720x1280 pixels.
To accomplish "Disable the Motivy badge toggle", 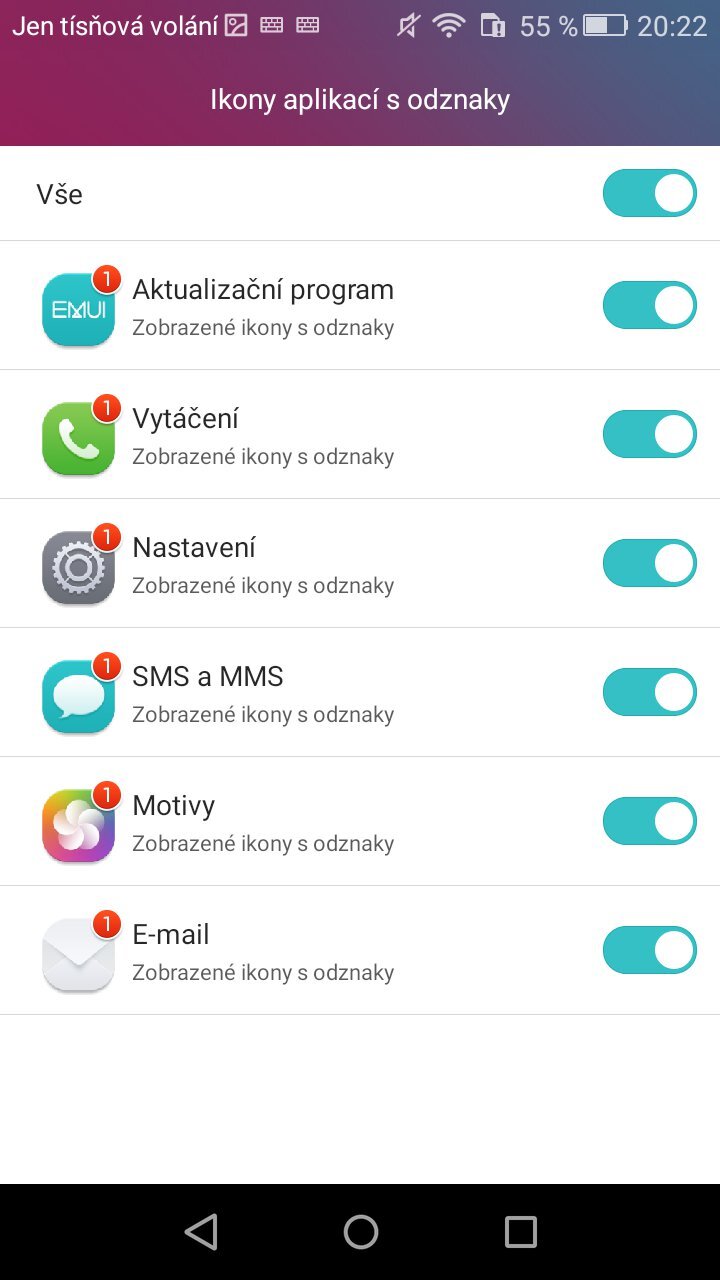I will tap(649, 820).
